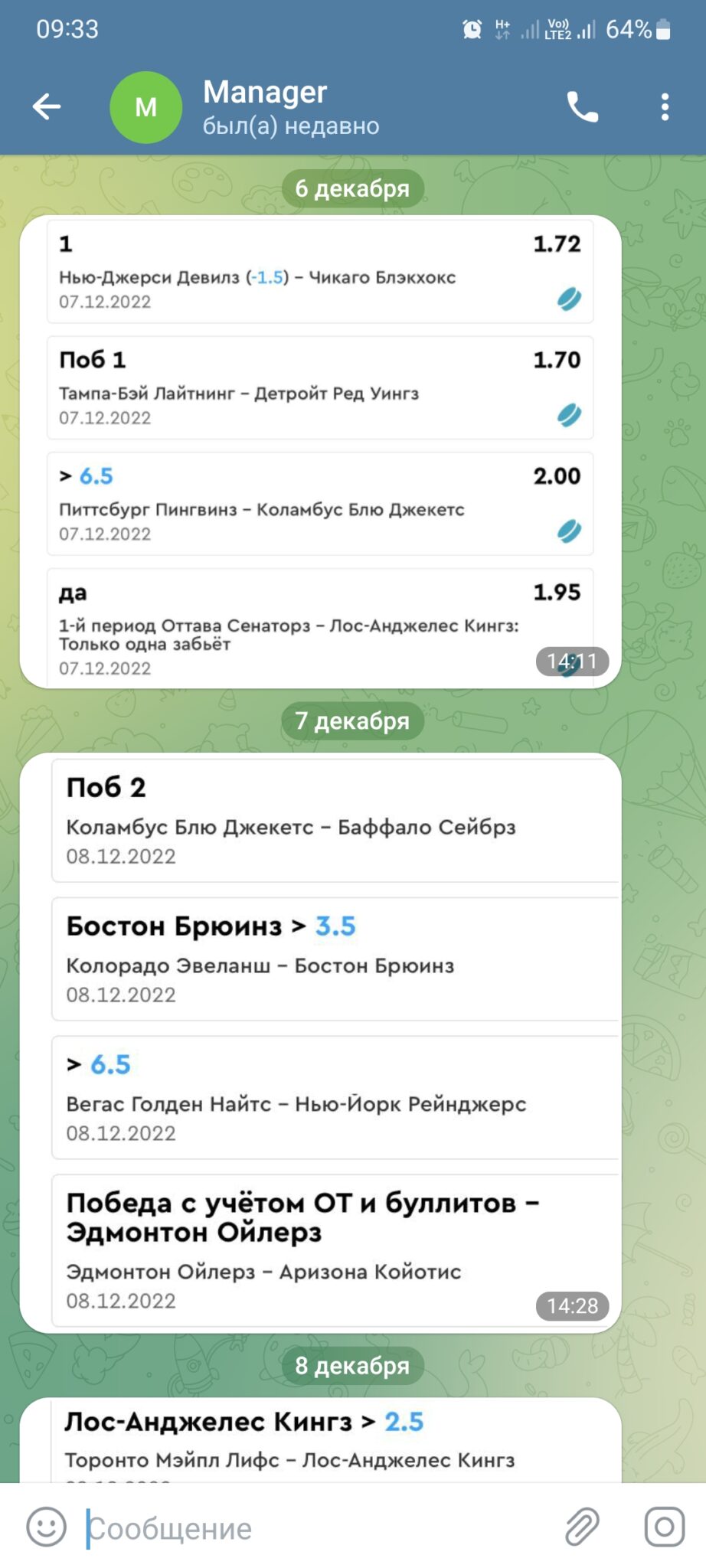Open Manager's profile from the avatar

[x=145, y=107]
